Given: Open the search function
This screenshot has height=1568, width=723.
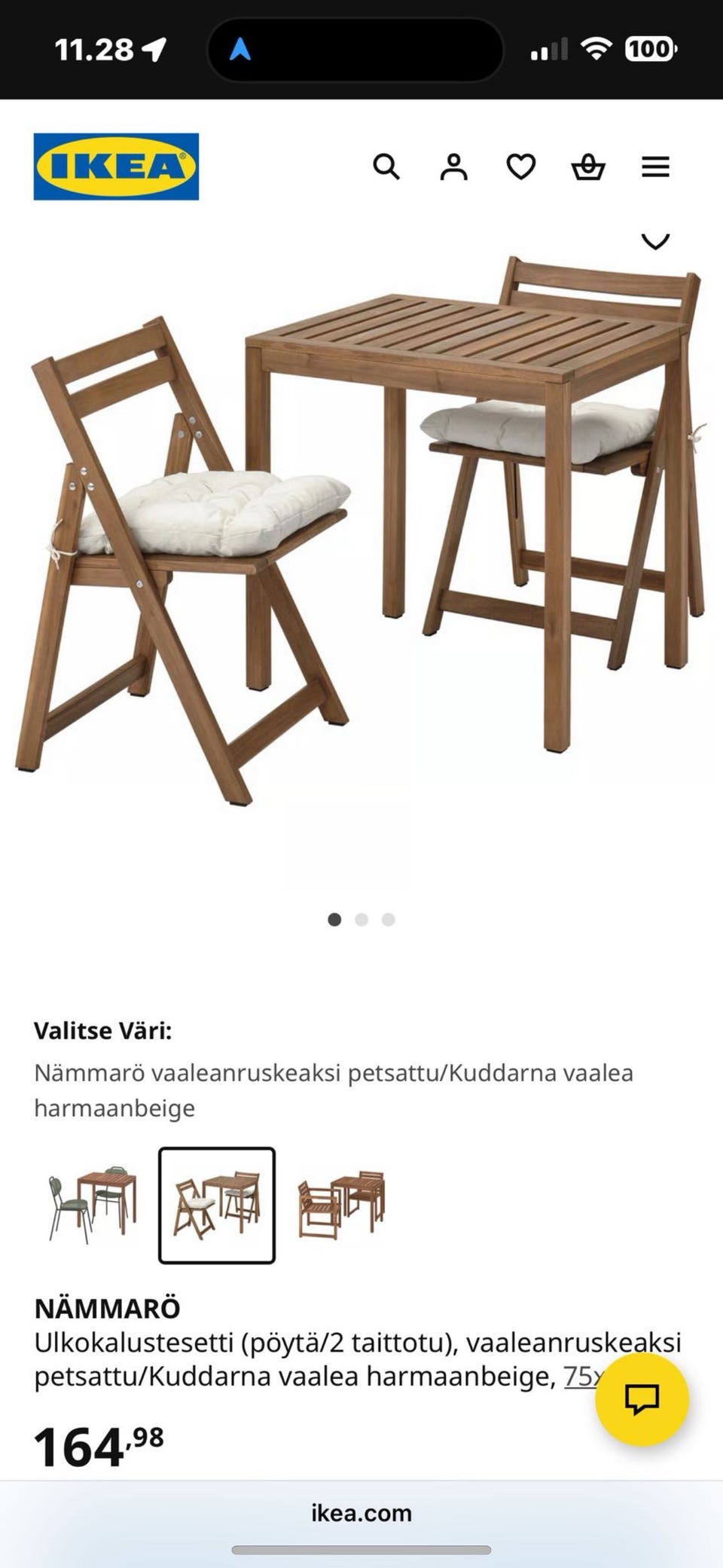Looking at the screenshot, I should [387, 167].
